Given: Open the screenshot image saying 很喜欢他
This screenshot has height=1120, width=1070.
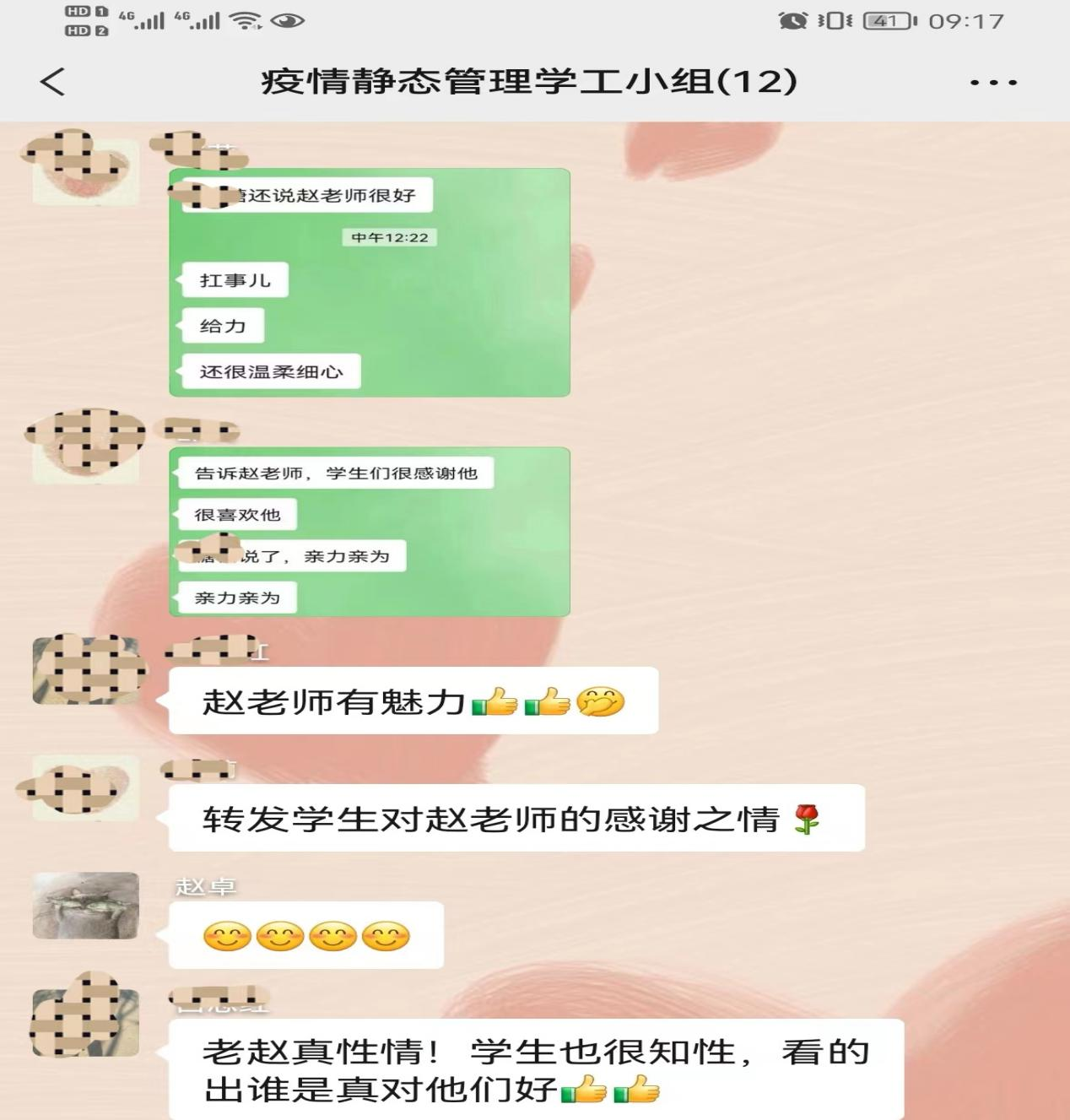Looking at the screenshot, I should [x=370, y=532].
